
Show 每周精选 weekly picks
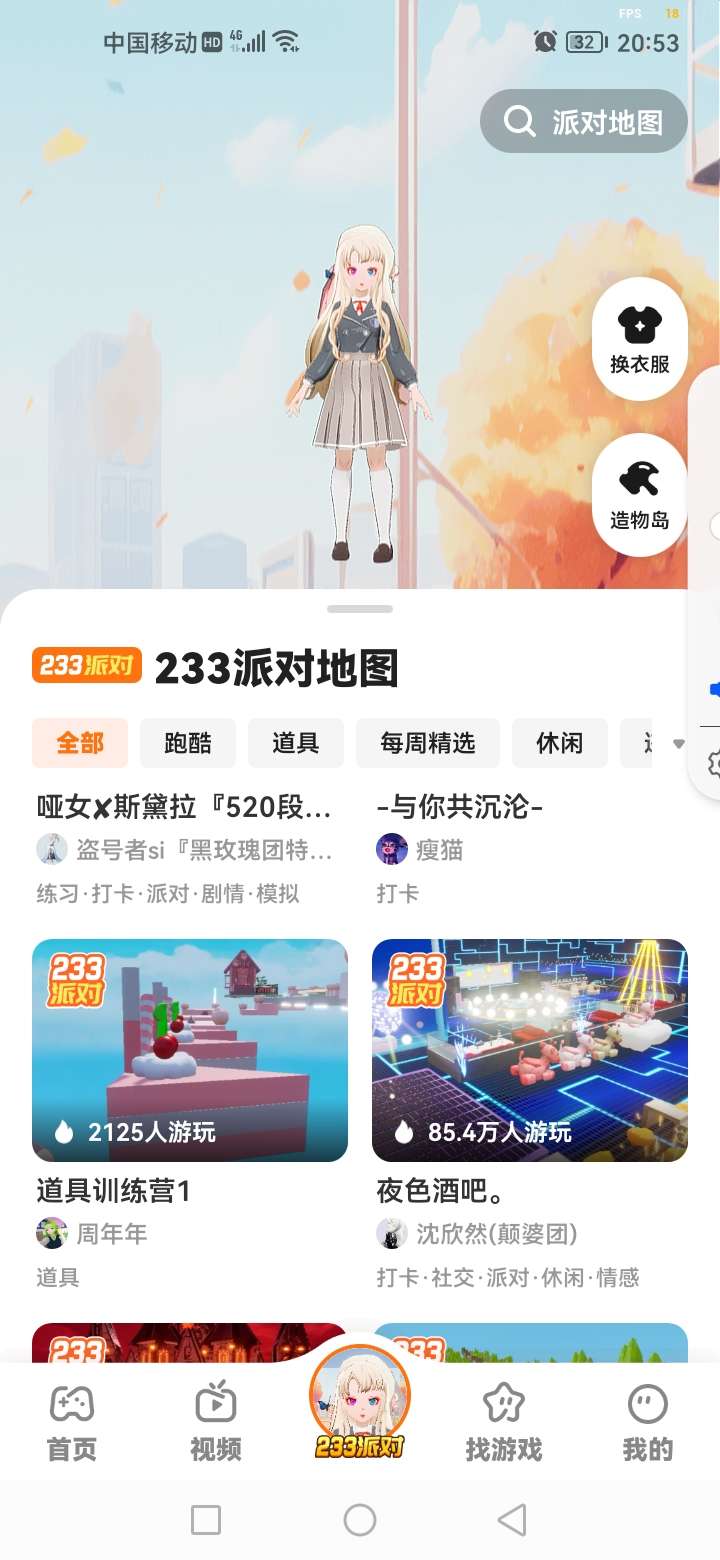(x=428, y=743)
